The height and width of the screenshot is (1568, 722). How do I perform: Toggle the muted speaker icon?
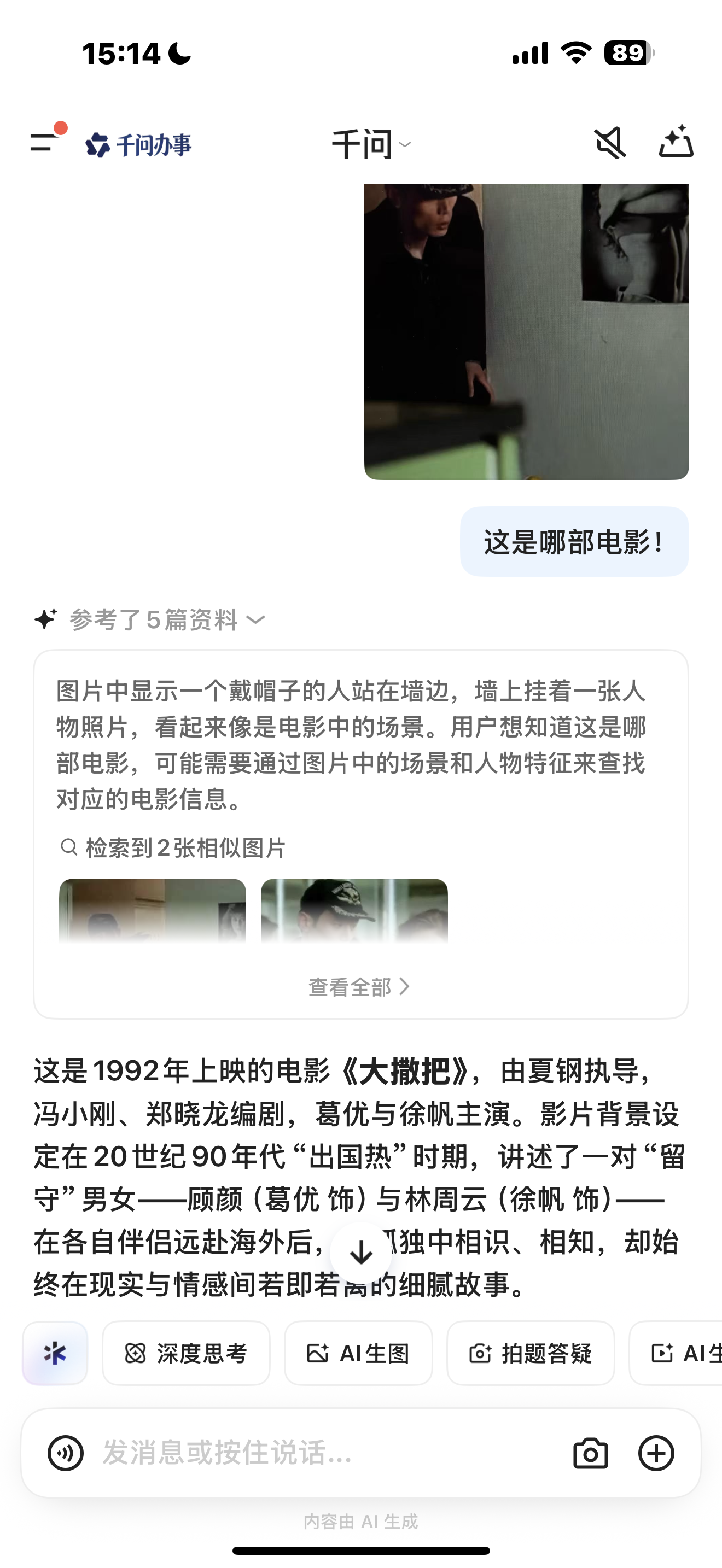pyautogui.click(x=610, y=143)
